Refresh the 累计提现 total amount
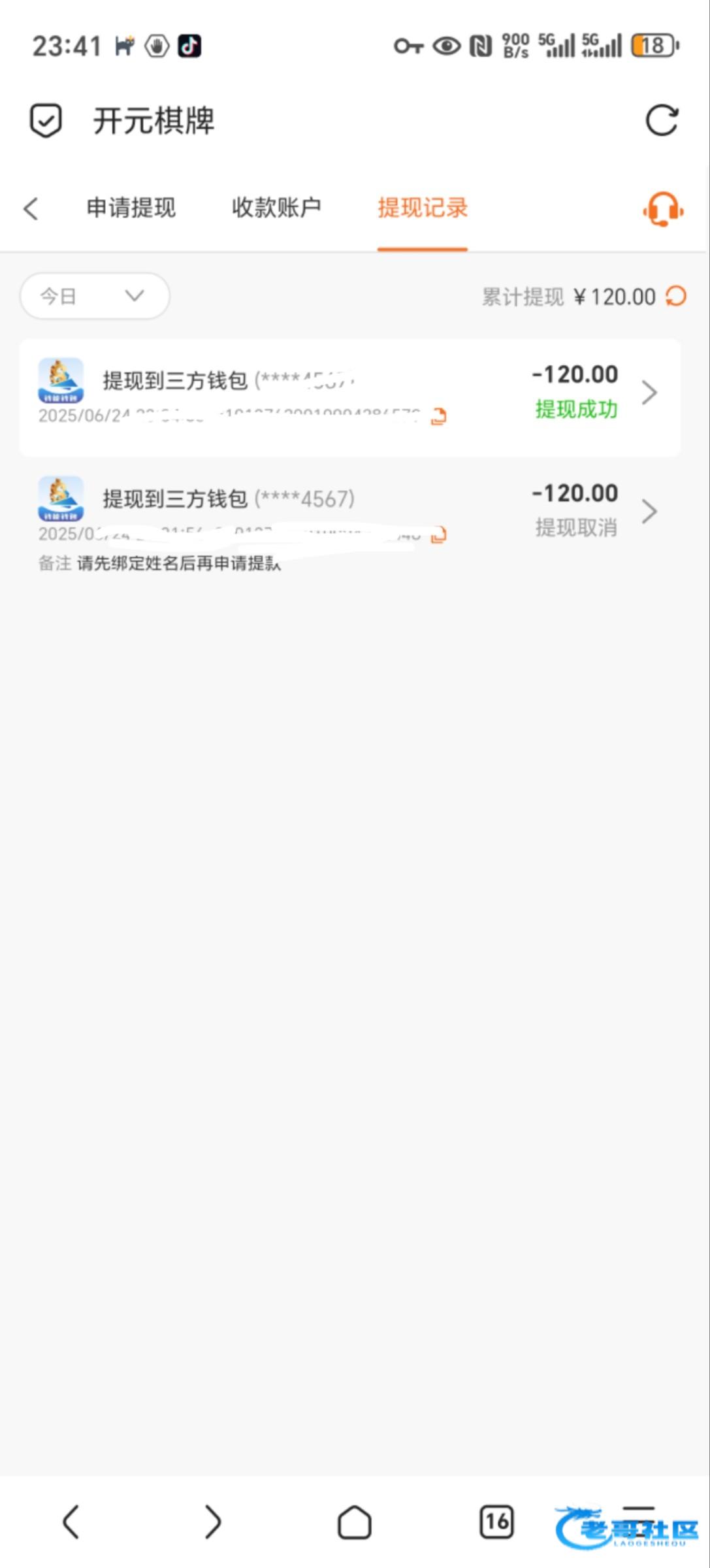The width and height of the screenshot is (710, 1568). click(x=676, y=297)
